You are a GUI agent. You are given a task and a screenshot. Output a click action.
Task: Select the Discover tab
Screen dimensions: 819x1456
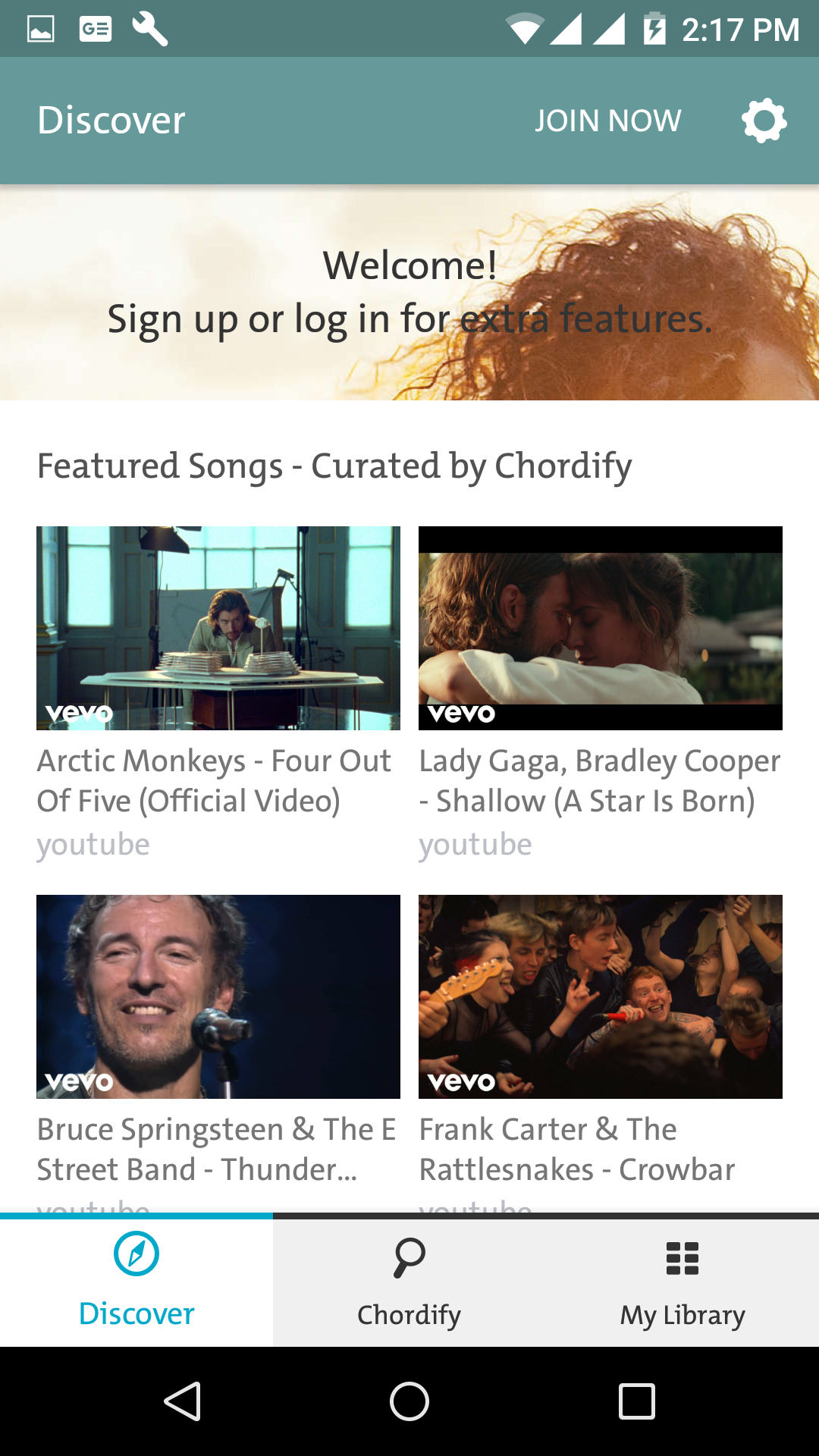pos(136,1282)
